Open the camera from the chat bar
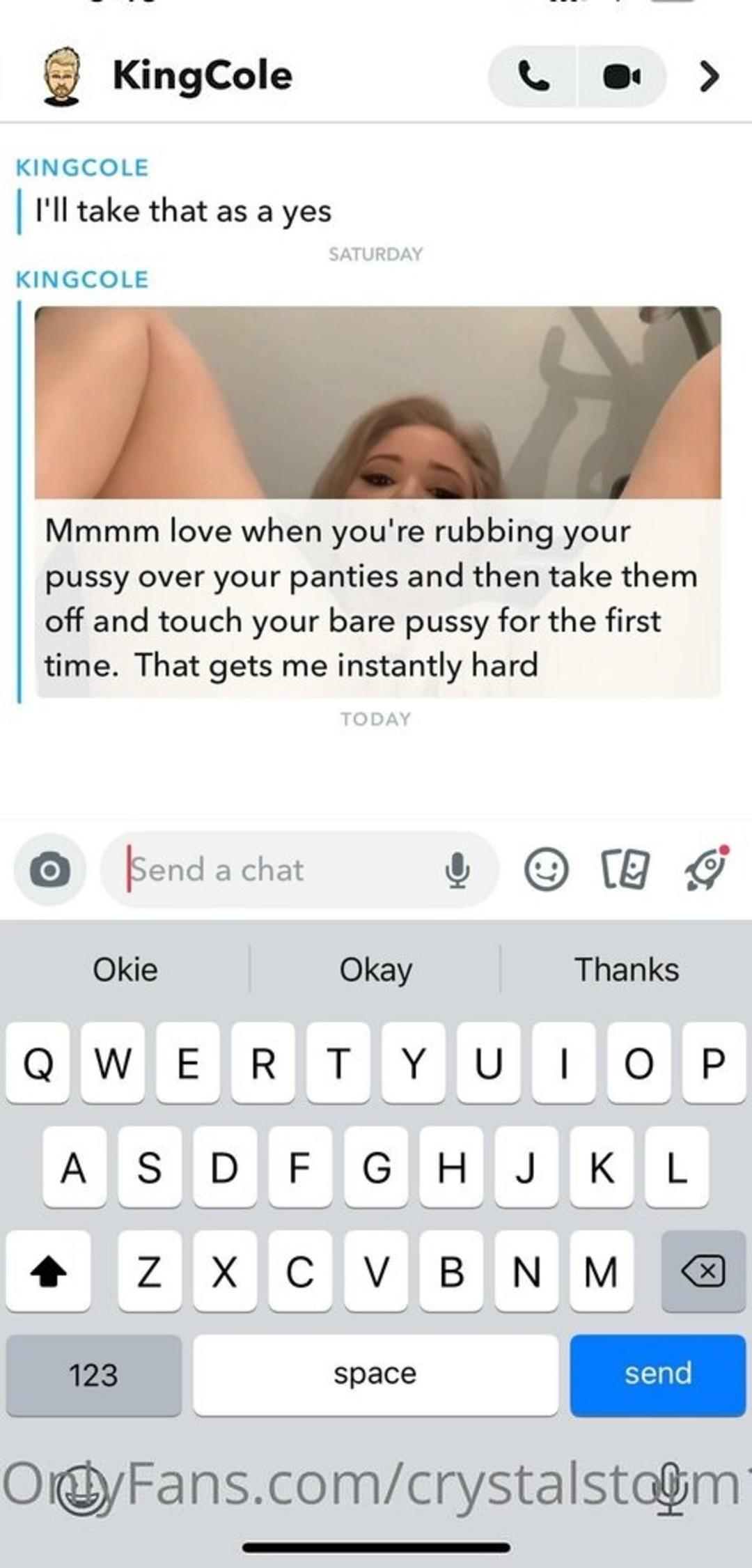This screenshot has height=1568, width=752. (49, 870)
